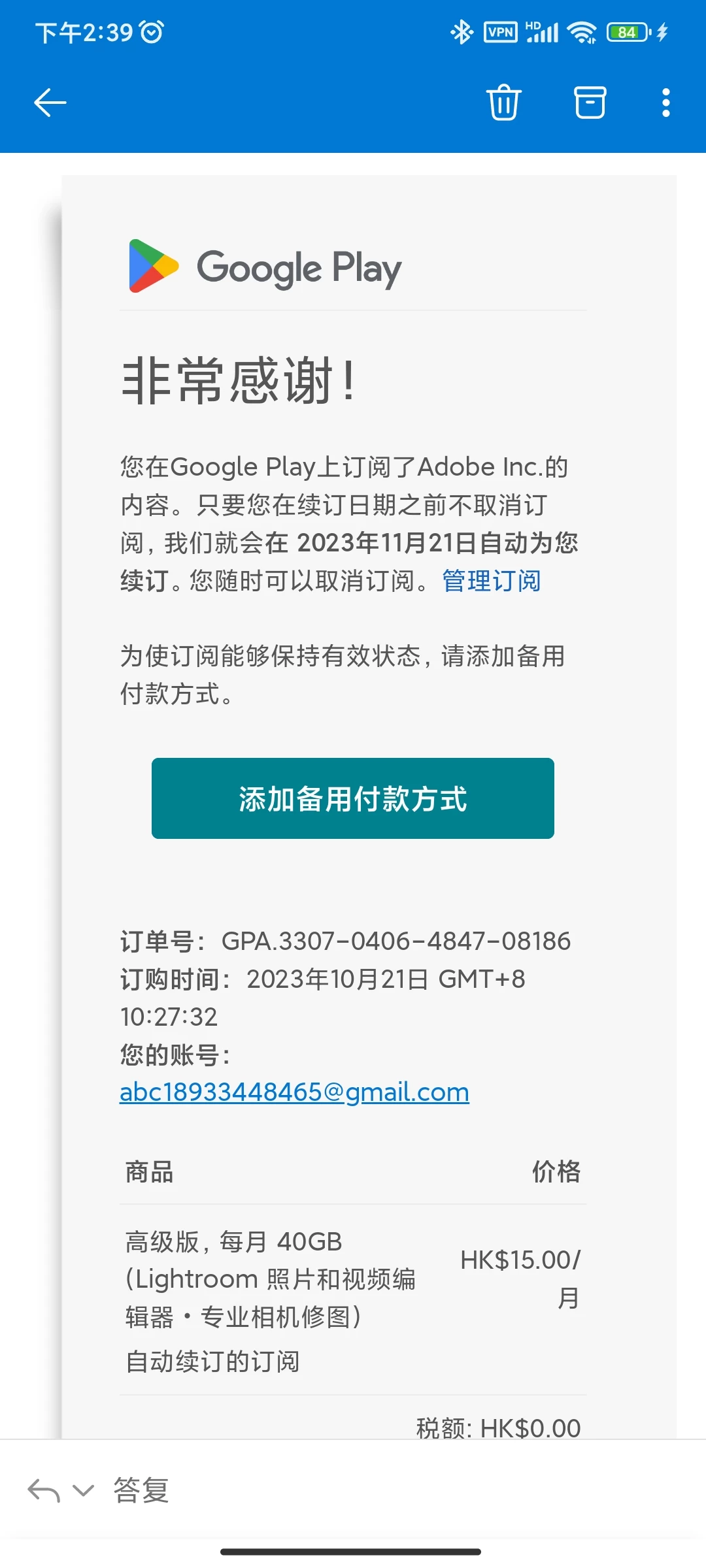This screenshot has width=706, height=1568.
Task: Open the abc18933448465@gmail.com link
Action: tap(294, 1092)
